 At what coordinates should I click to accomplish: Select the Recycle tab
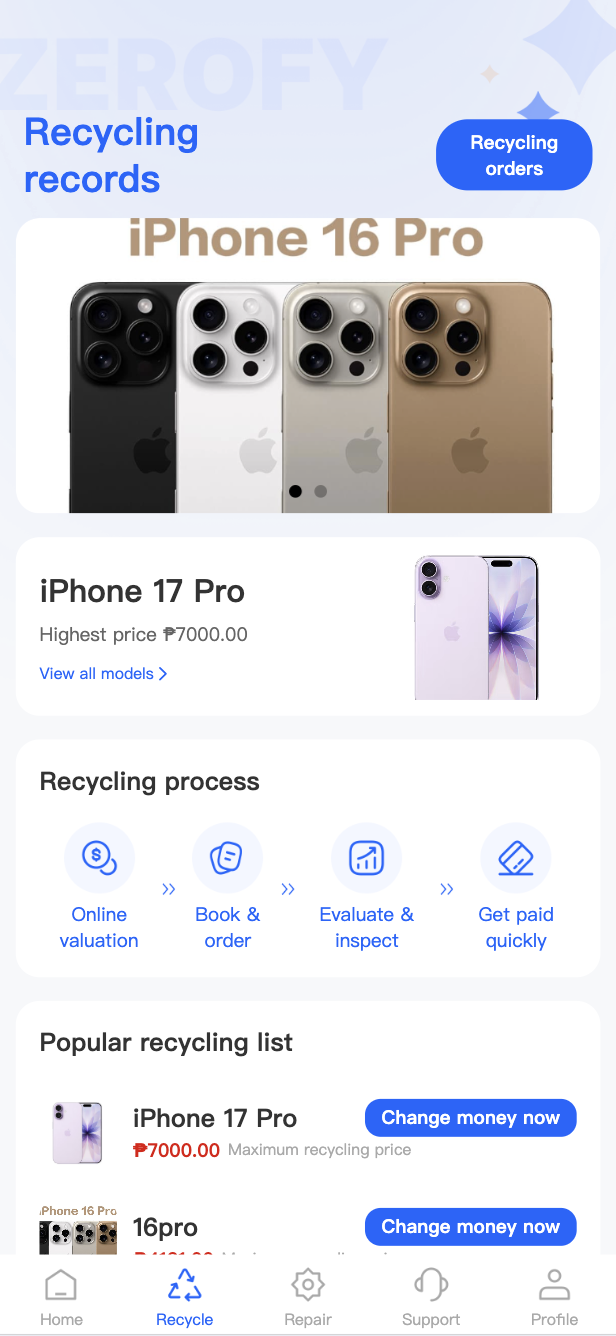click(185, 1297)
